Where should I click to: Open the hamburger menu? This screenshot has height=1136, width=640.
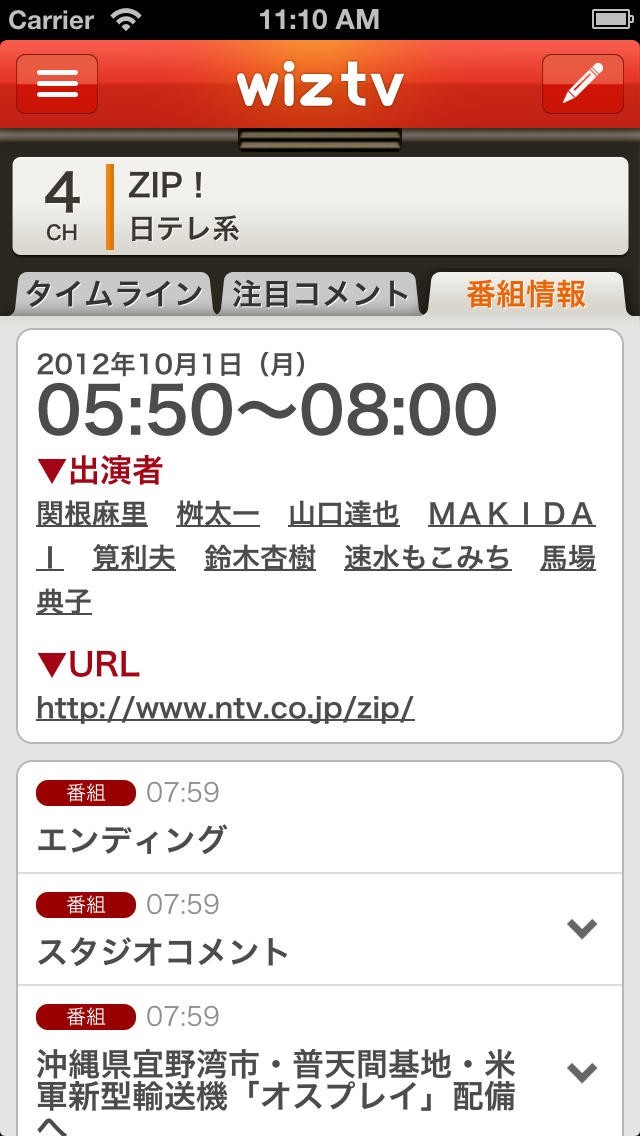[x=57, y=84]
